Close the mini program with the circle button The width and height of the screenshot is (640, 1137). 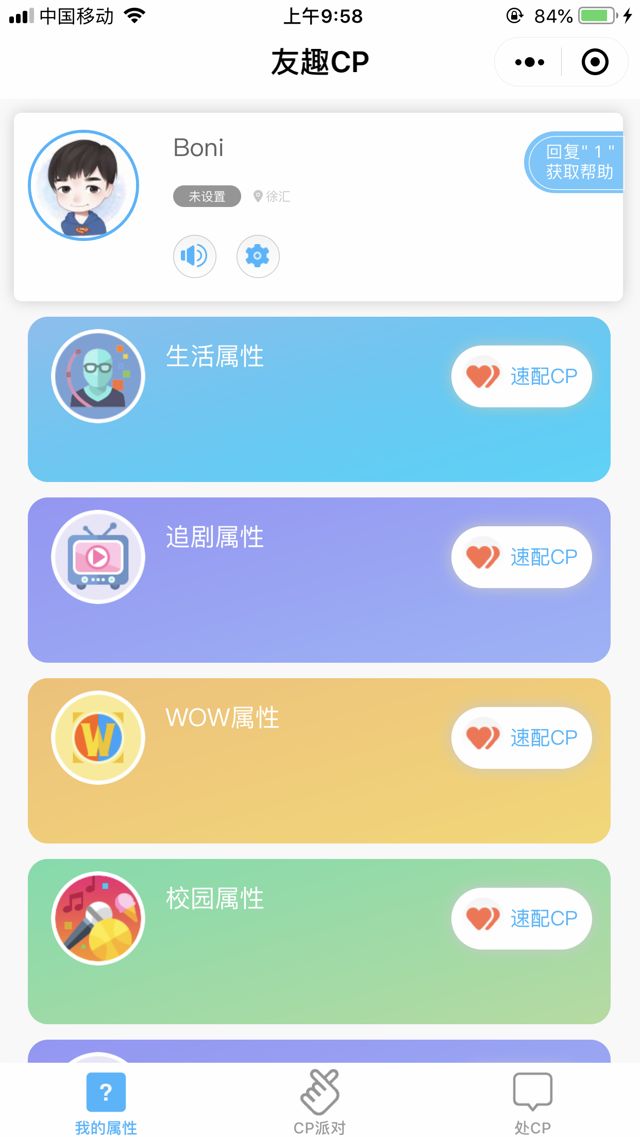coord(595,62)
